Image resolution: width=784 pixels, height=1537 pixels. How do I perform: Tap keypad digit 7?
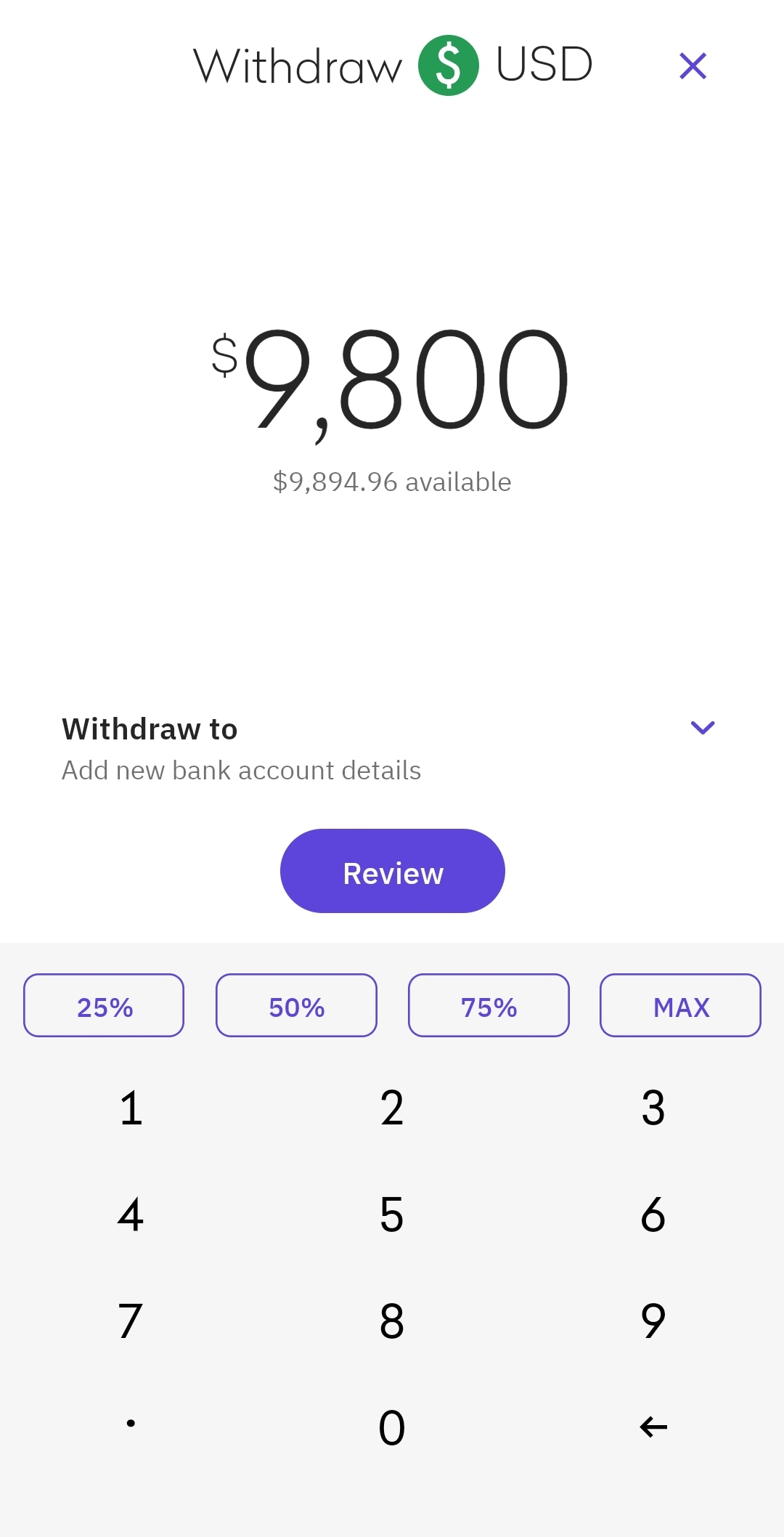(131, 1321)
